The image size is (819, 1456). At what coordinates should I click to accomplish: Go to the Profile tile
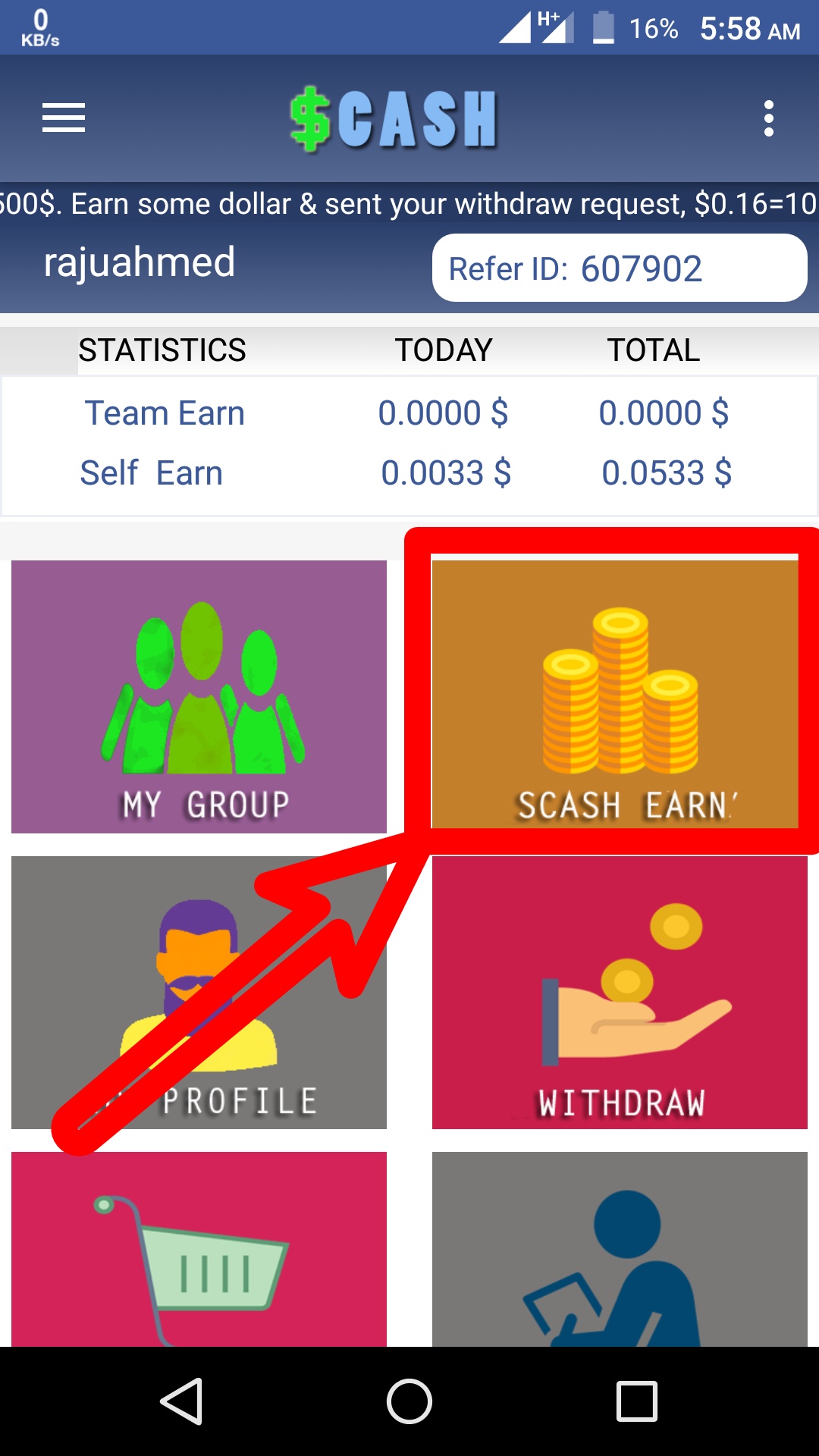(199, 992)
